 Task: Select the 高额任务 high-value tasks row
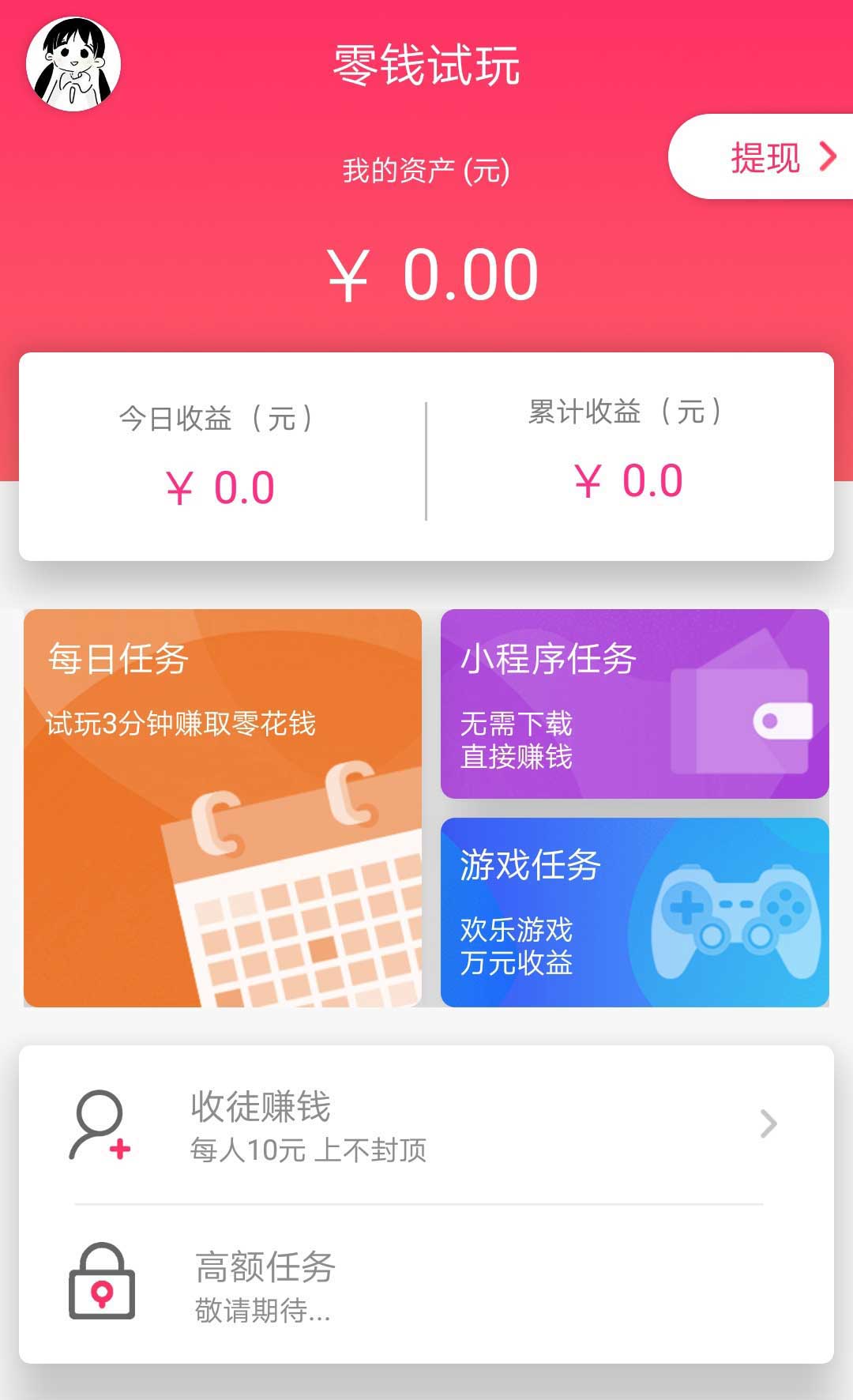pyautogui.click(x=426, y=1285)
